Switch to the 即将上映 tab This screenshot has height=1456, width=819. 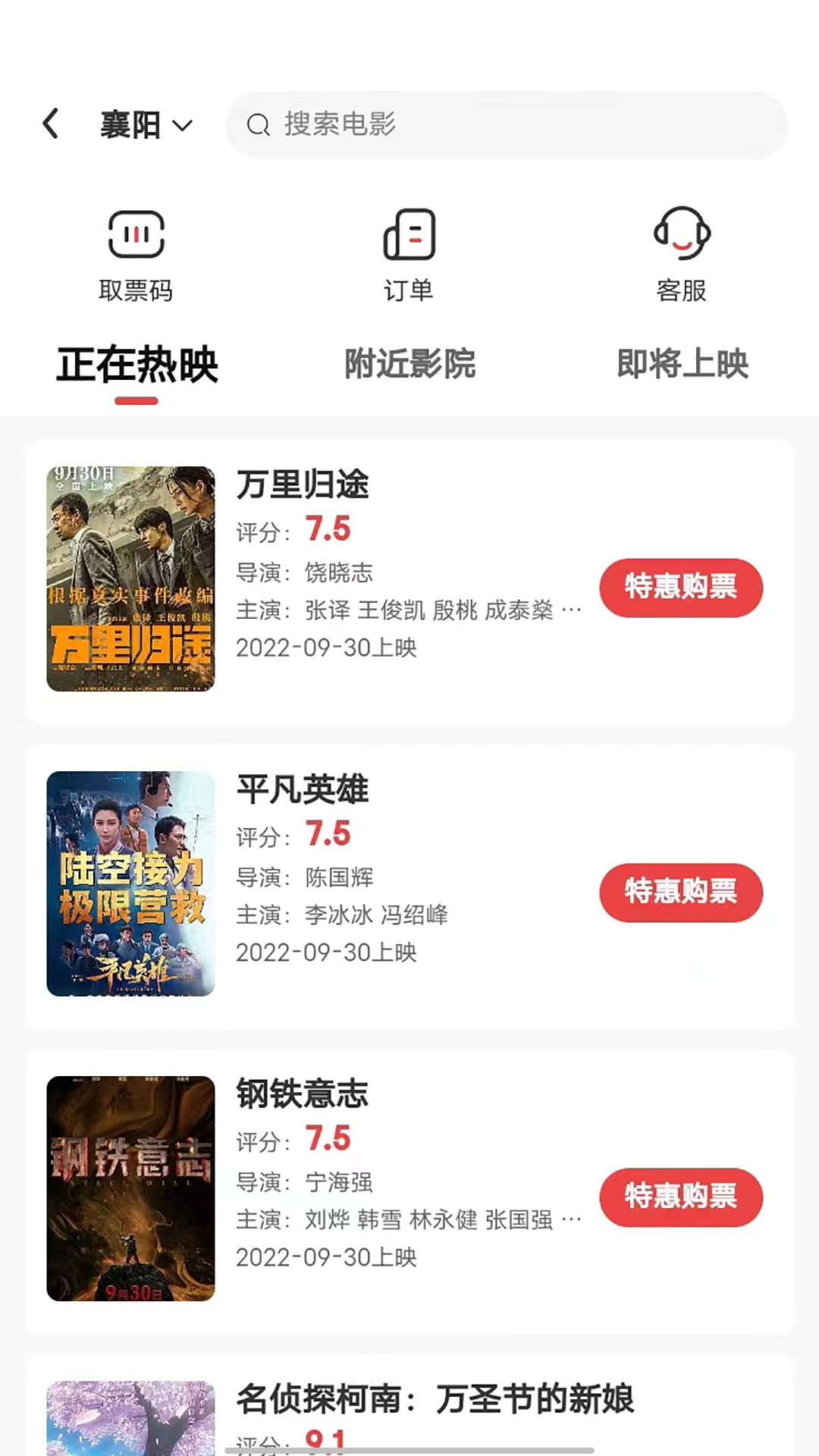click(x=682, y=364)
